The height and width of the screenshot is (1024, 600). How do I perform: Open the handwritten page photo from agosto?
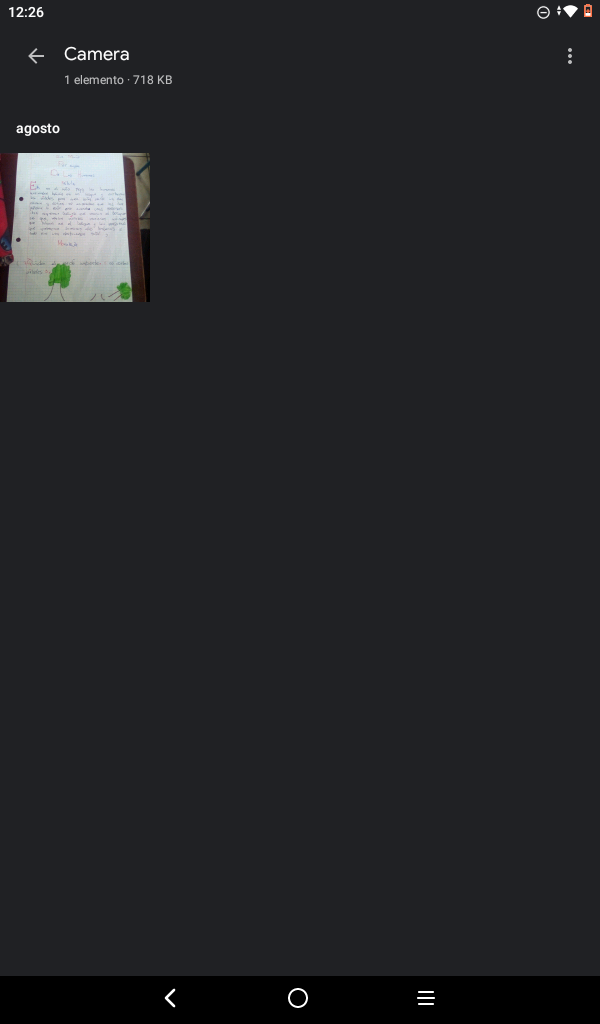75,227
